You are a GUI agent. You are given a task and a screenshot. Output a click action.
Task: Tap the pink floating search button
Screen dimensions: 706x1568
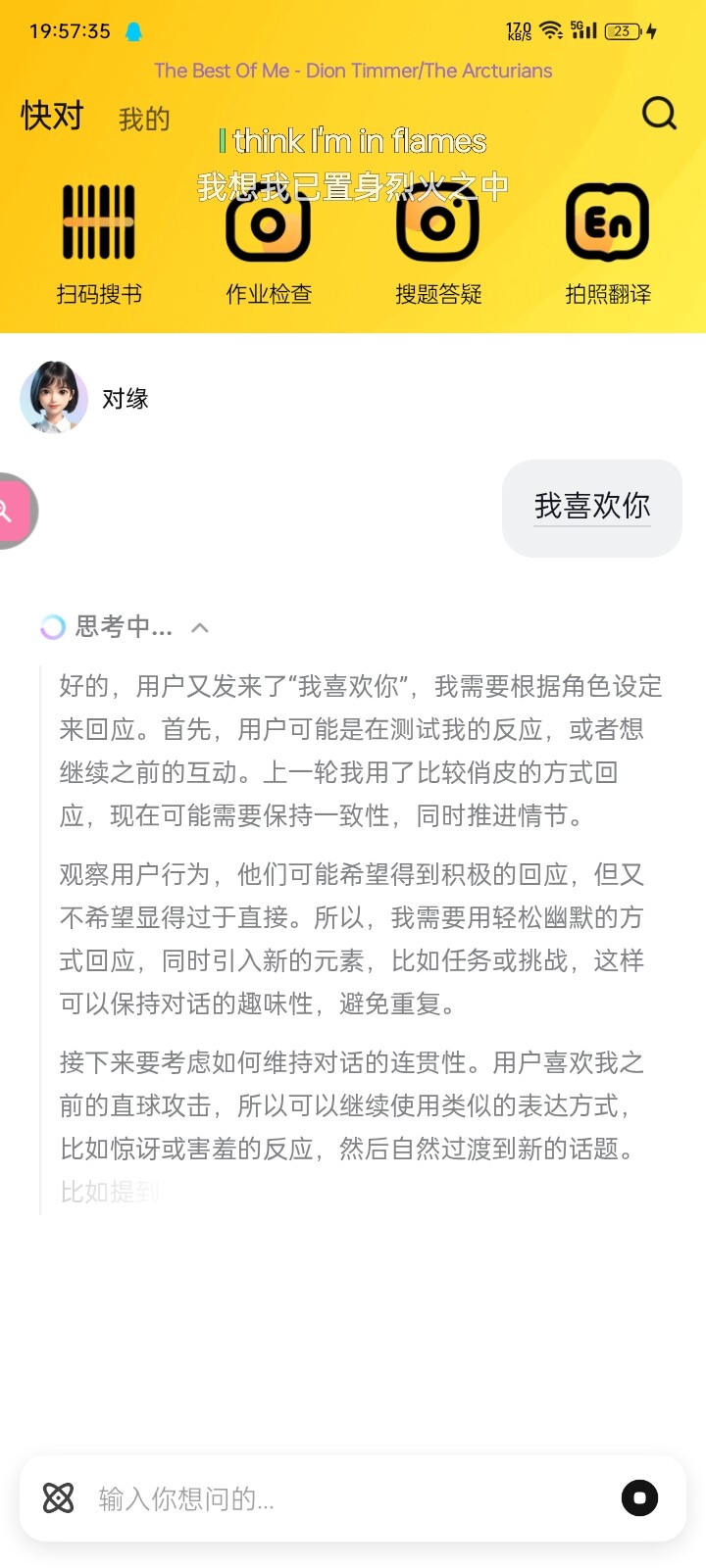pos(14,511)
